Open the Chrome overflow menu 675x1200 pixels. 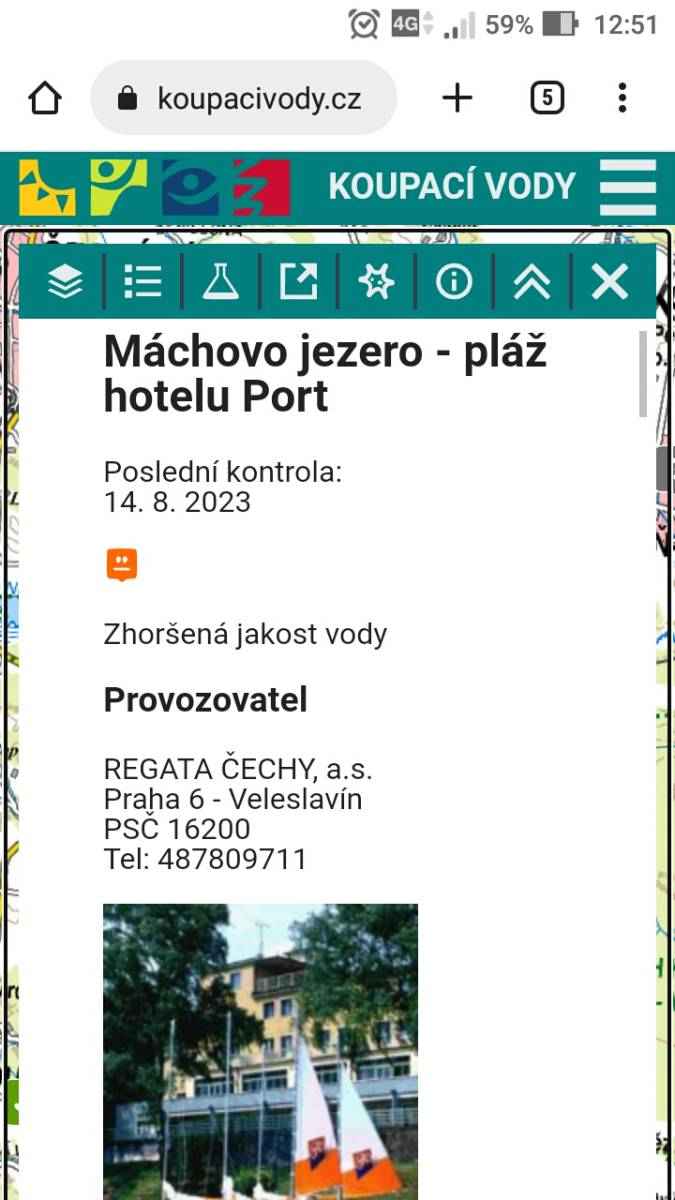(x=622, y=98)
